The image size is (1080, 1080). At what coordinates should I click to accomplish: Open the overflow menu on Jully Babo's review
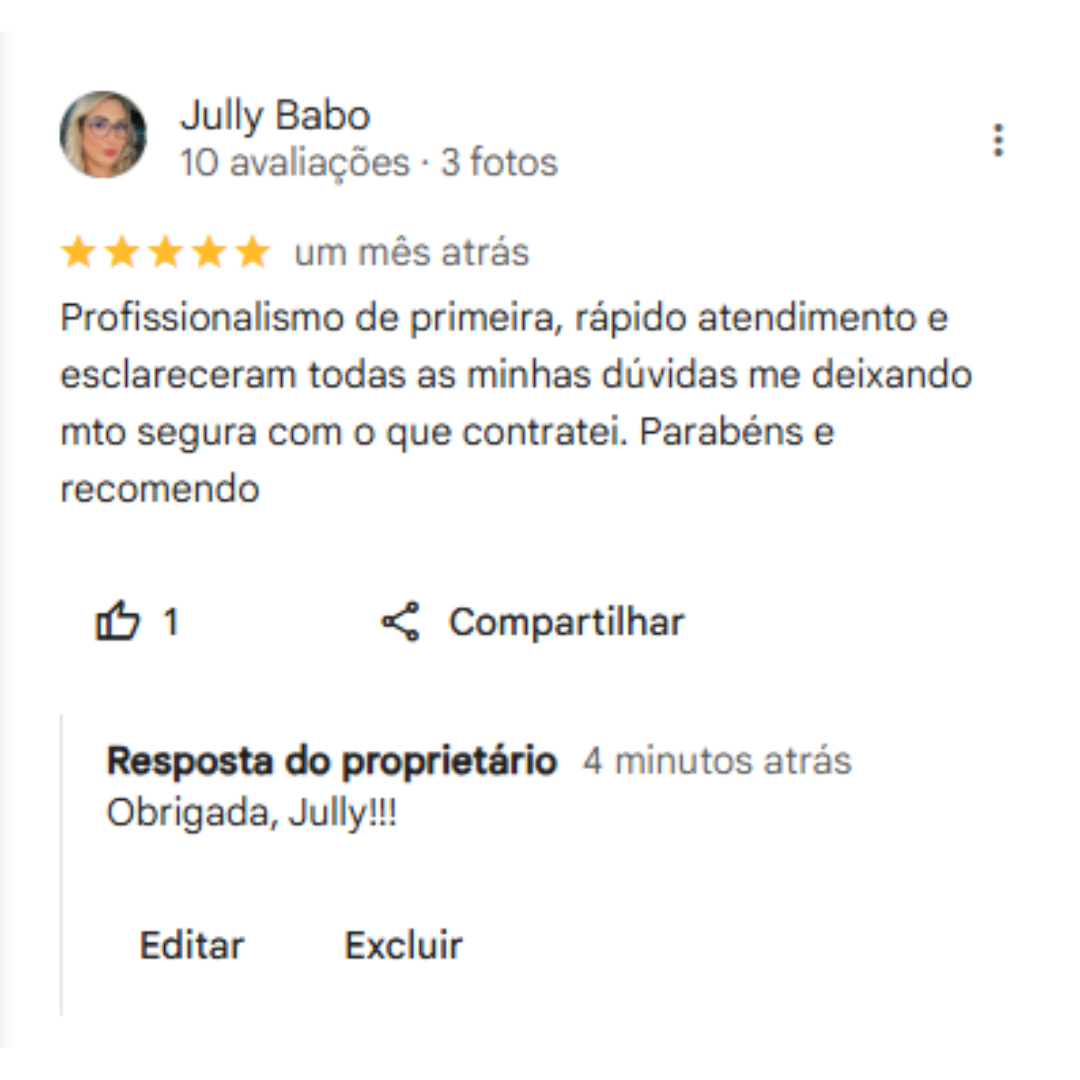(997, 141)
